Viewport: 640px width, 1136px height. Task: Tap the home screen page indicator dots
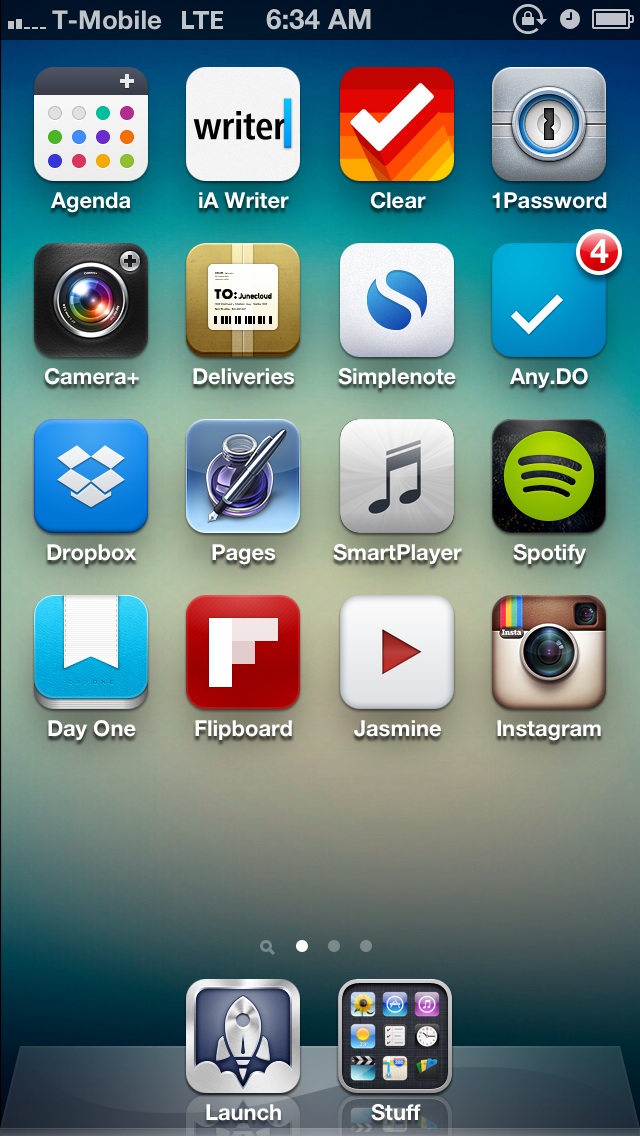pos(316,946)
